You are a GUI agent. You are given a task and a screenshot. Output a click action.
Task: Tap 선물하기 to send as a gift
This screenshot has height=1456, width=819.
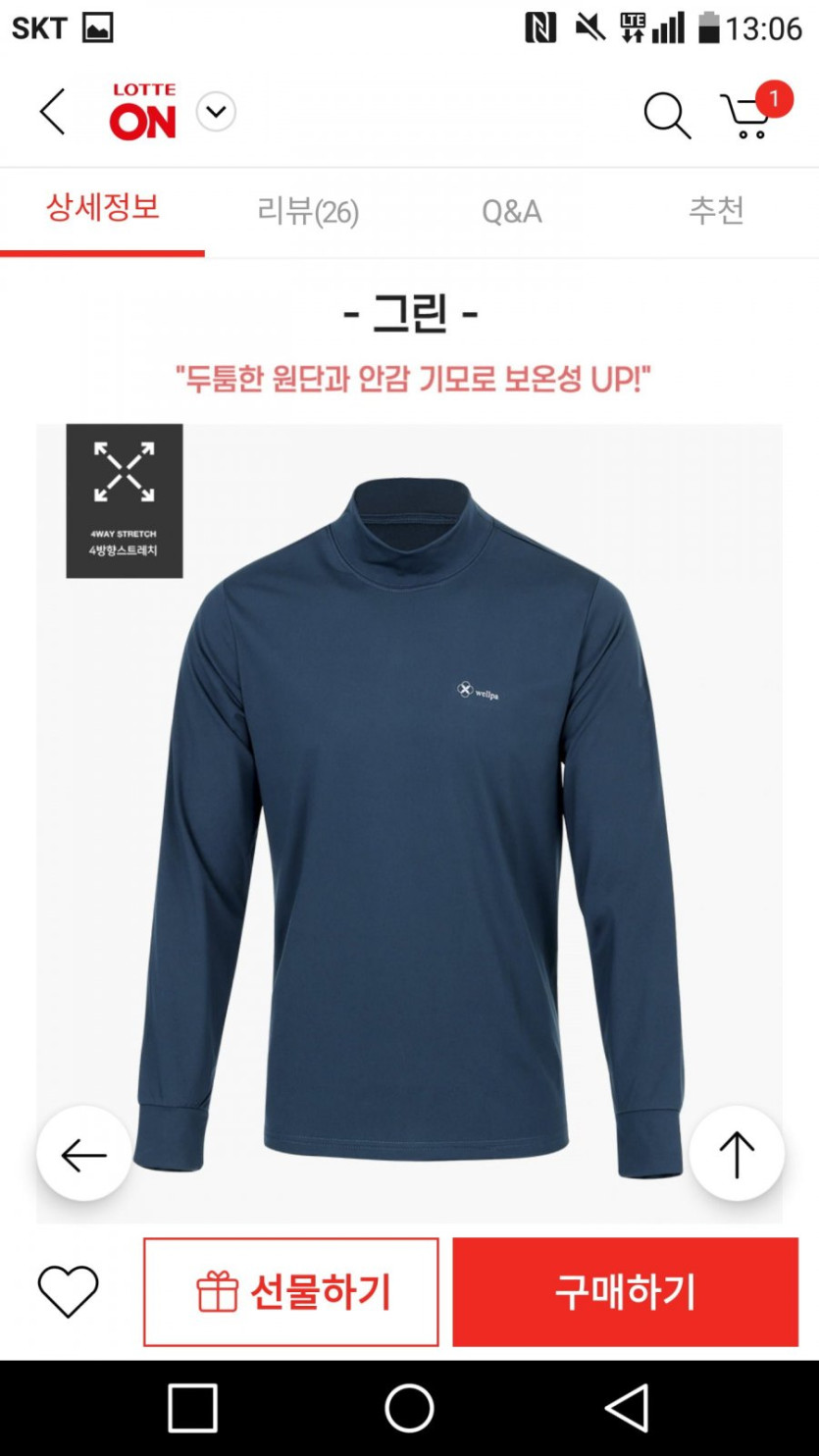pyautogui.click(x=291, y=1291)
